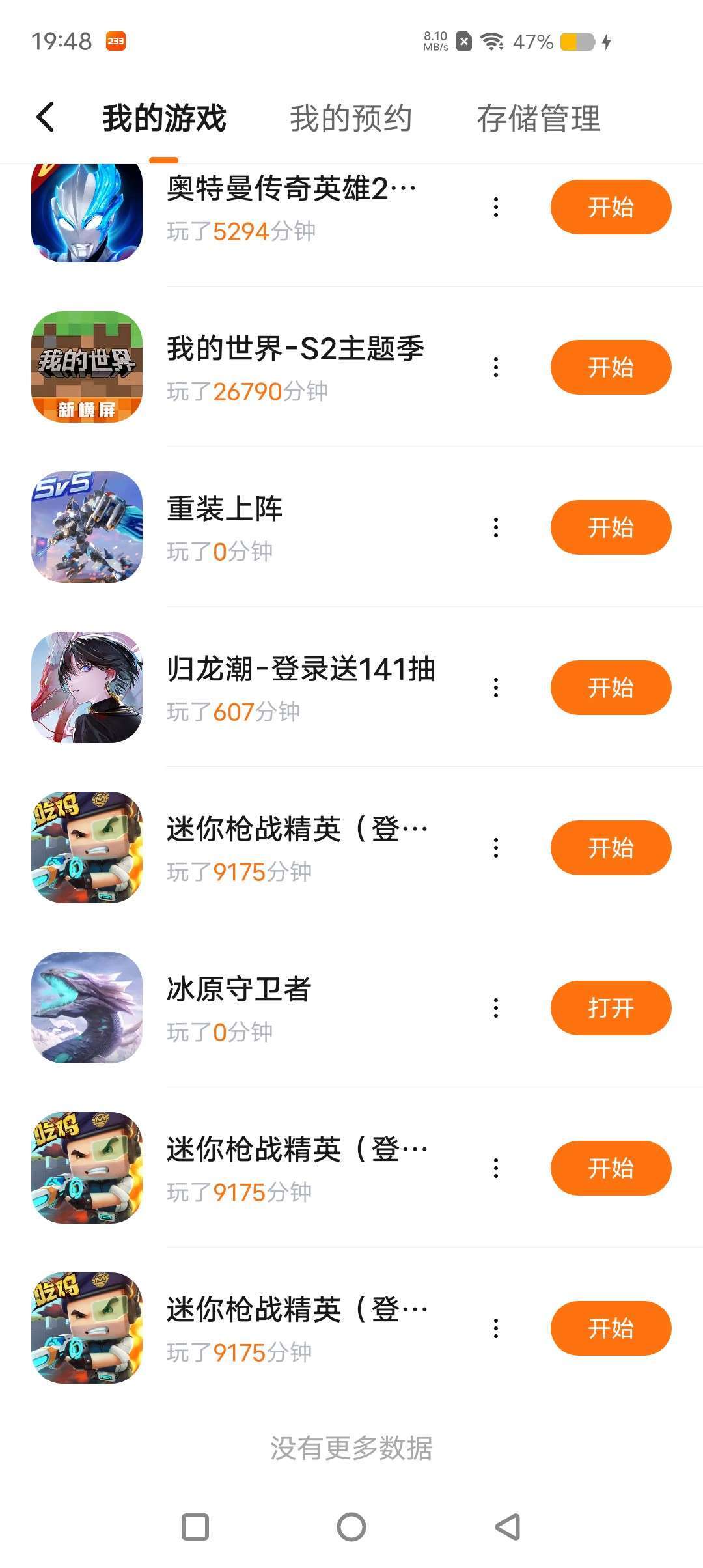Screen dimensions: 703x1568
Task: Tap 打开 to open 冰原守卫者
Action: click(x=611, y=1008)
